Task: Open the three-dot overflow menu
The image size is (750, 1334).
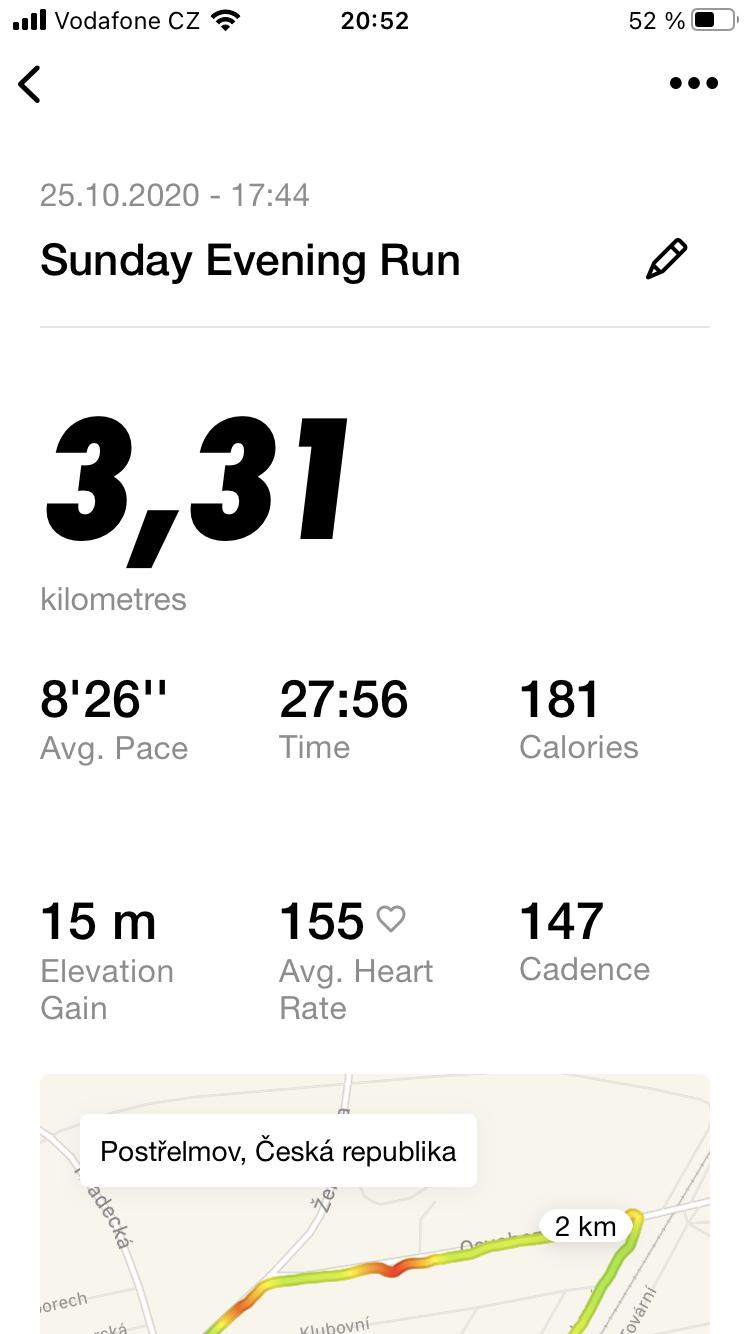Action: pyautogui.click(x=694, y=84)
